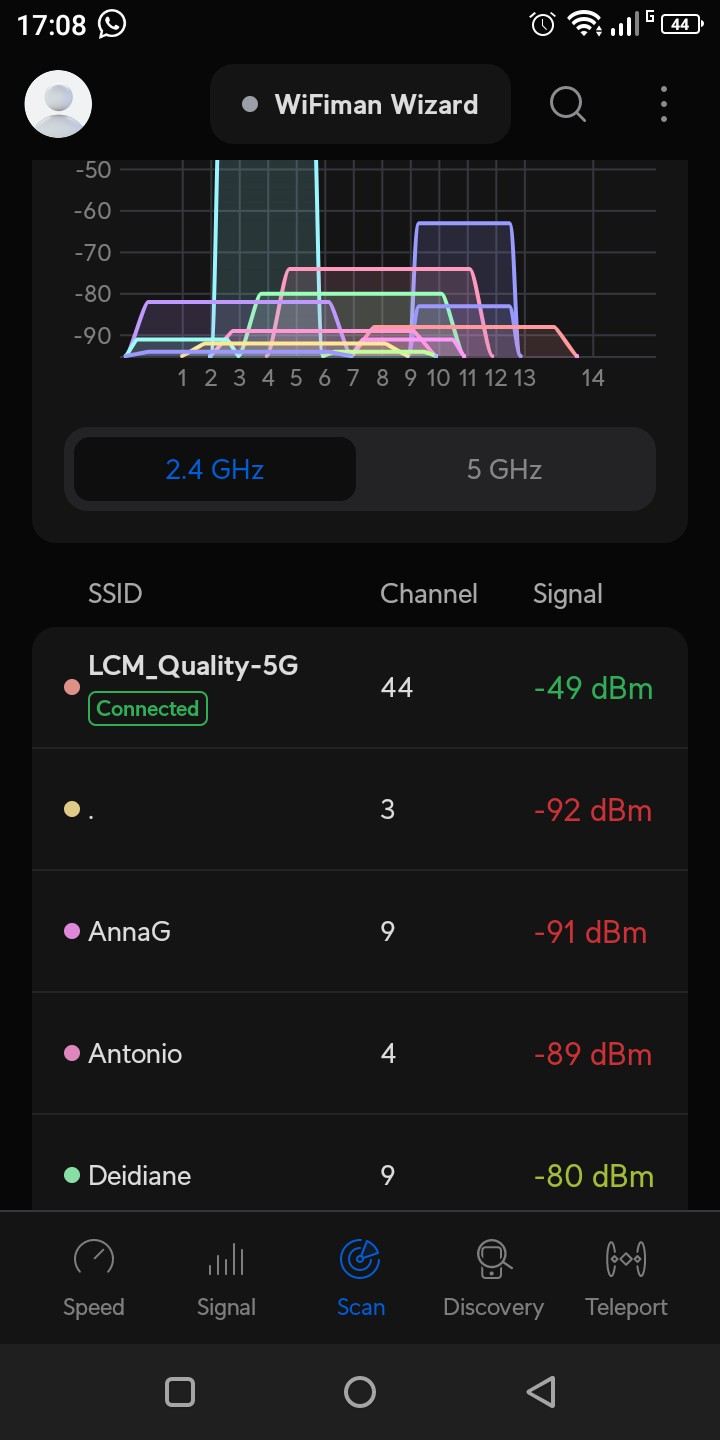720x1440 pixels.
Task: Open the Deidiane network entry
Action: (x=360, y=1175)
